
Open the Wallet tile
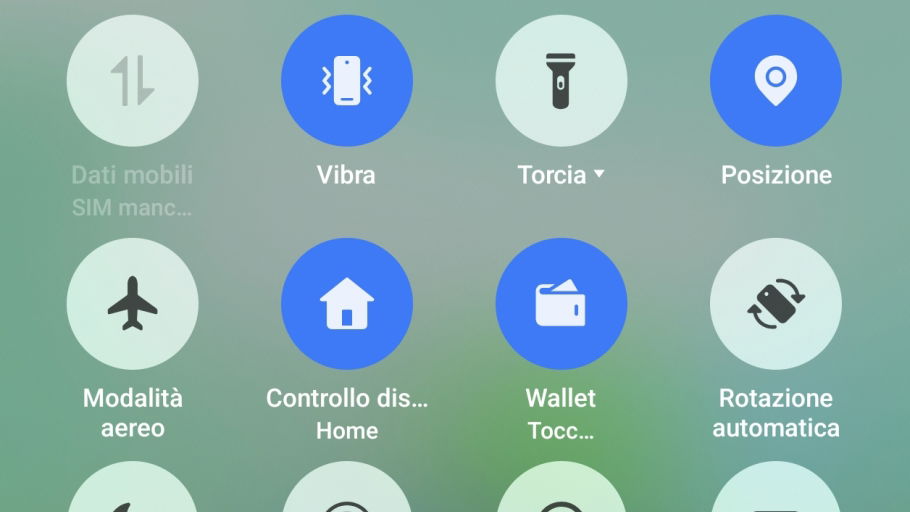pos(561,304)
